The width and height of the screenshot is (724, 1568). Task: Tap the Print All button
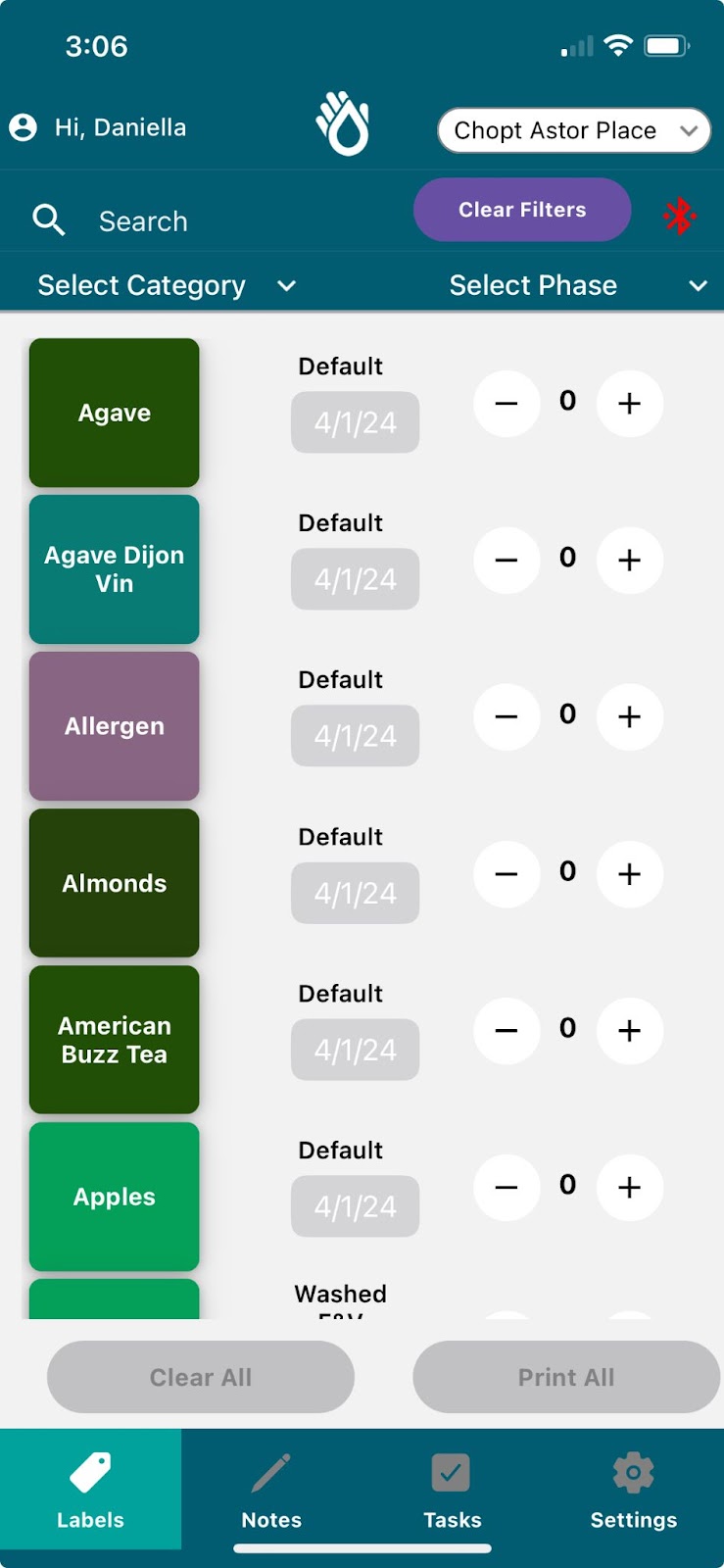566,1377
